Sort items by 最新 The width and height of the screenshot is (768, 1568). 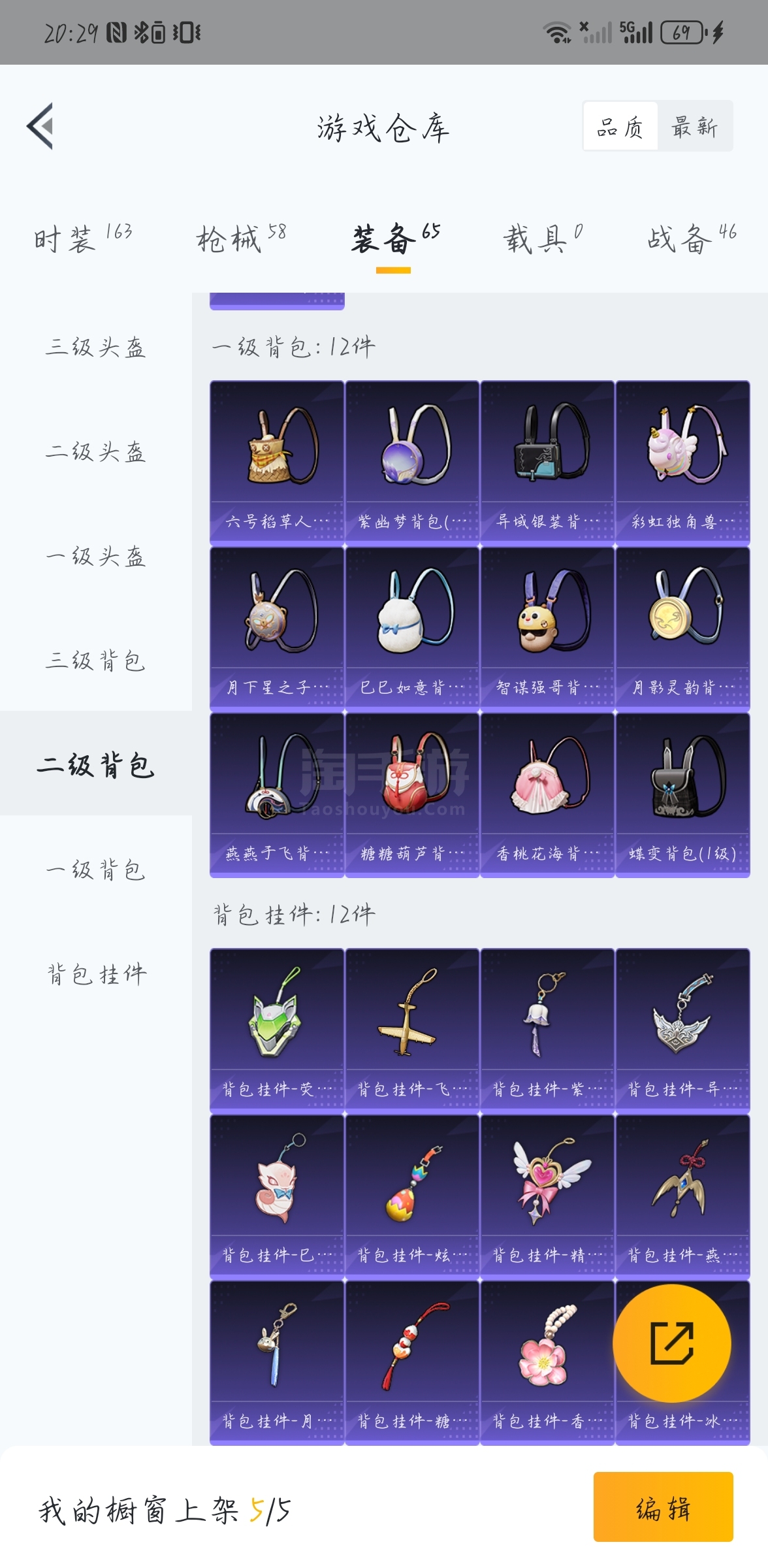[x=694, y=127]
